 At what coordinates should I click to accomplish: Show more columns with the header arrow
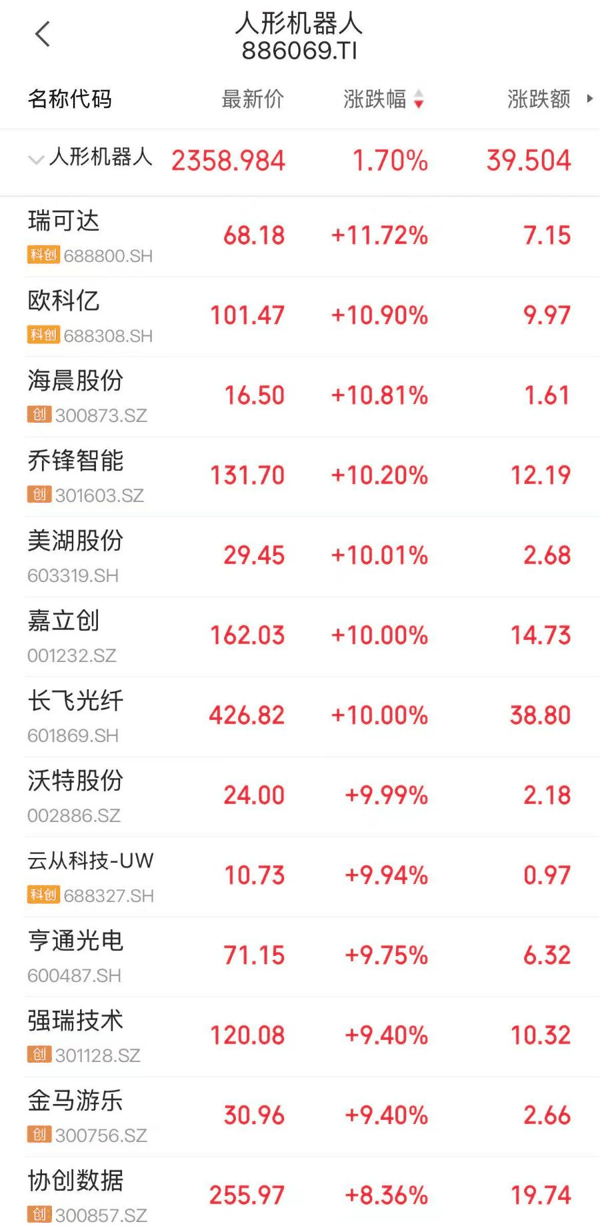590,99
